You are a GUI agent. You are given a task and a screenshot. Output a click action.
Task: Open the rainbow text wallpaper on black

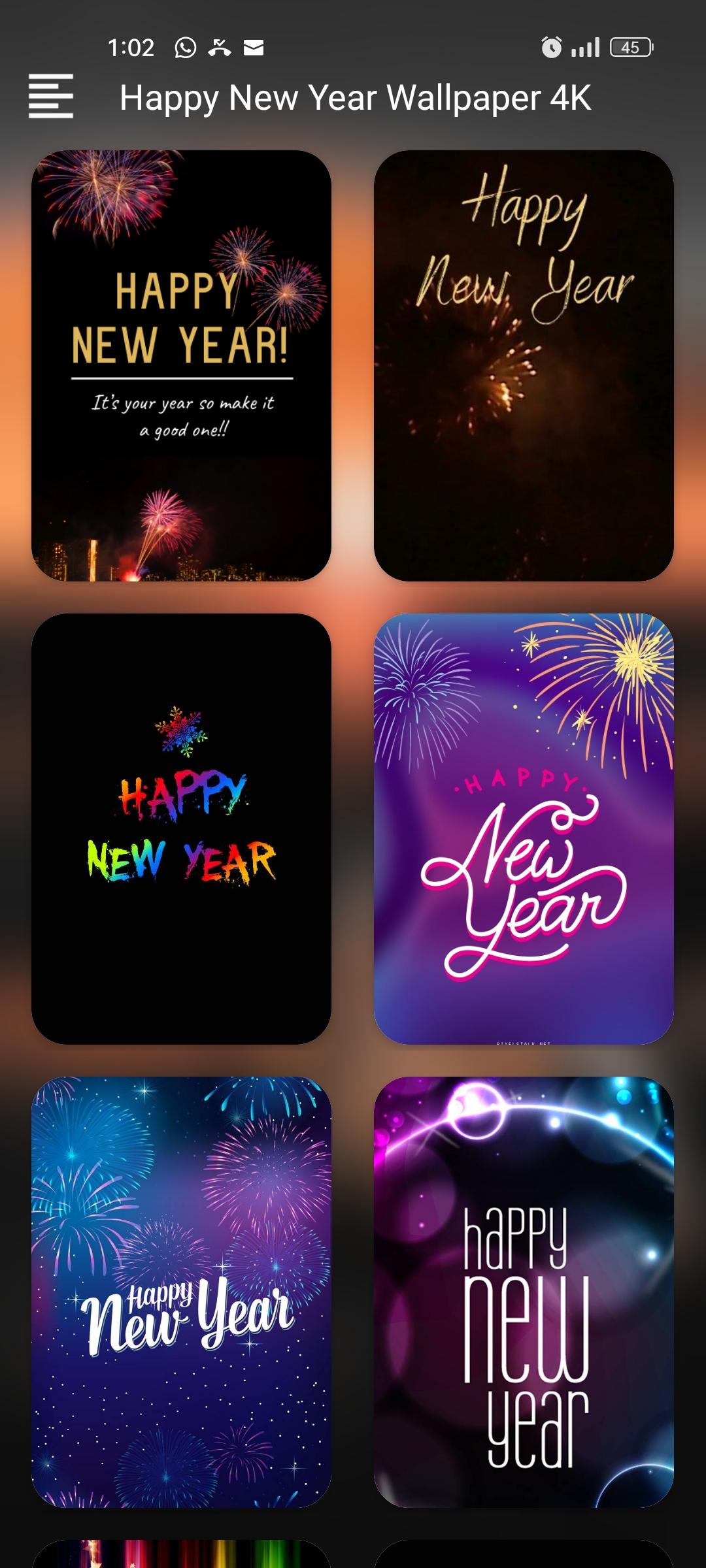tap(181, 828)
